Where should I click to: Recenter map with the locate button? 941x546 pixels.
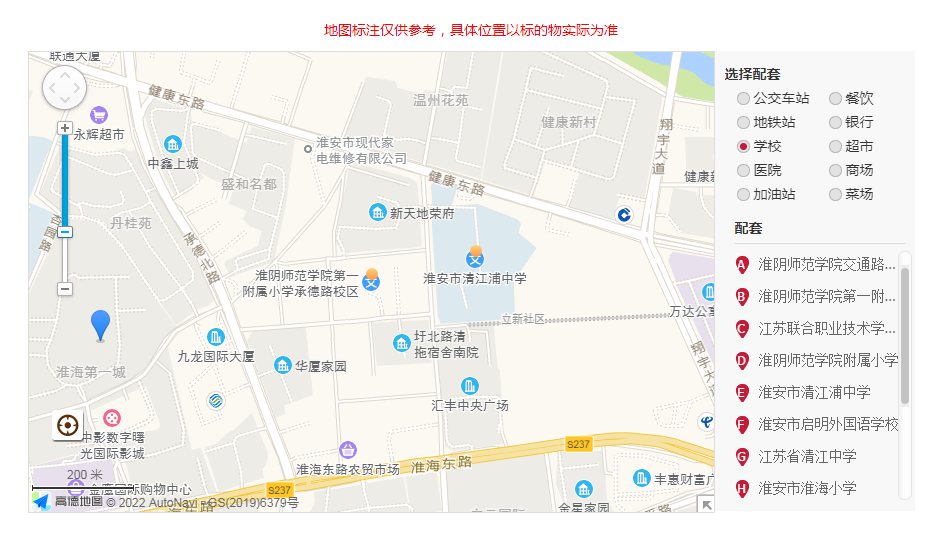(x=68, y=425)
